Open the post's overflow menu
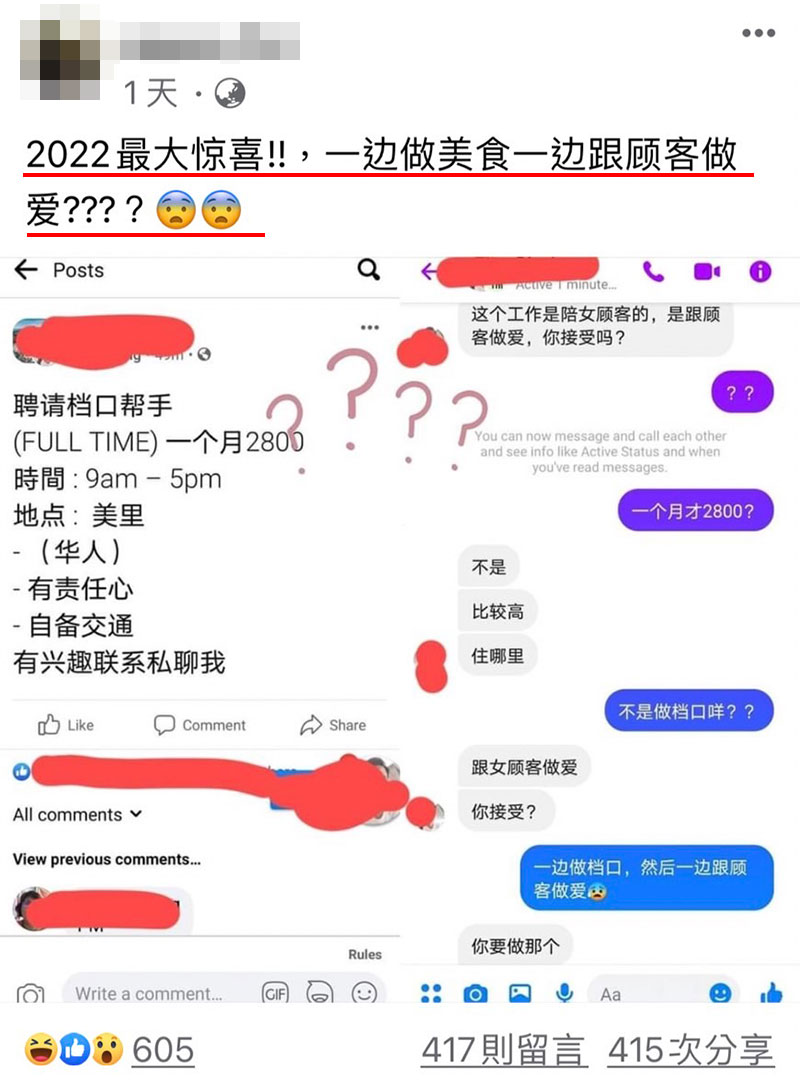This screenshot has height=1082, width=800. click(x=758, y=33)
